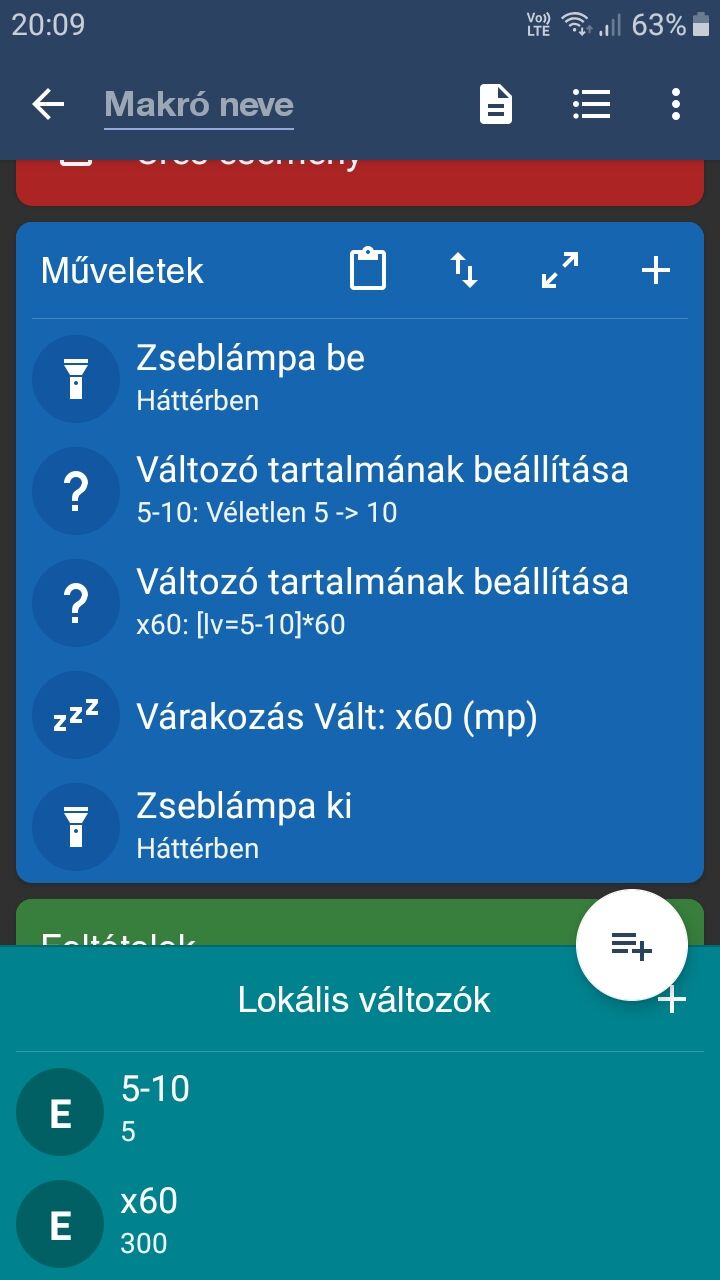
Task: Reorder actions with the up-down arrows icon
Action: pos(463,270)
